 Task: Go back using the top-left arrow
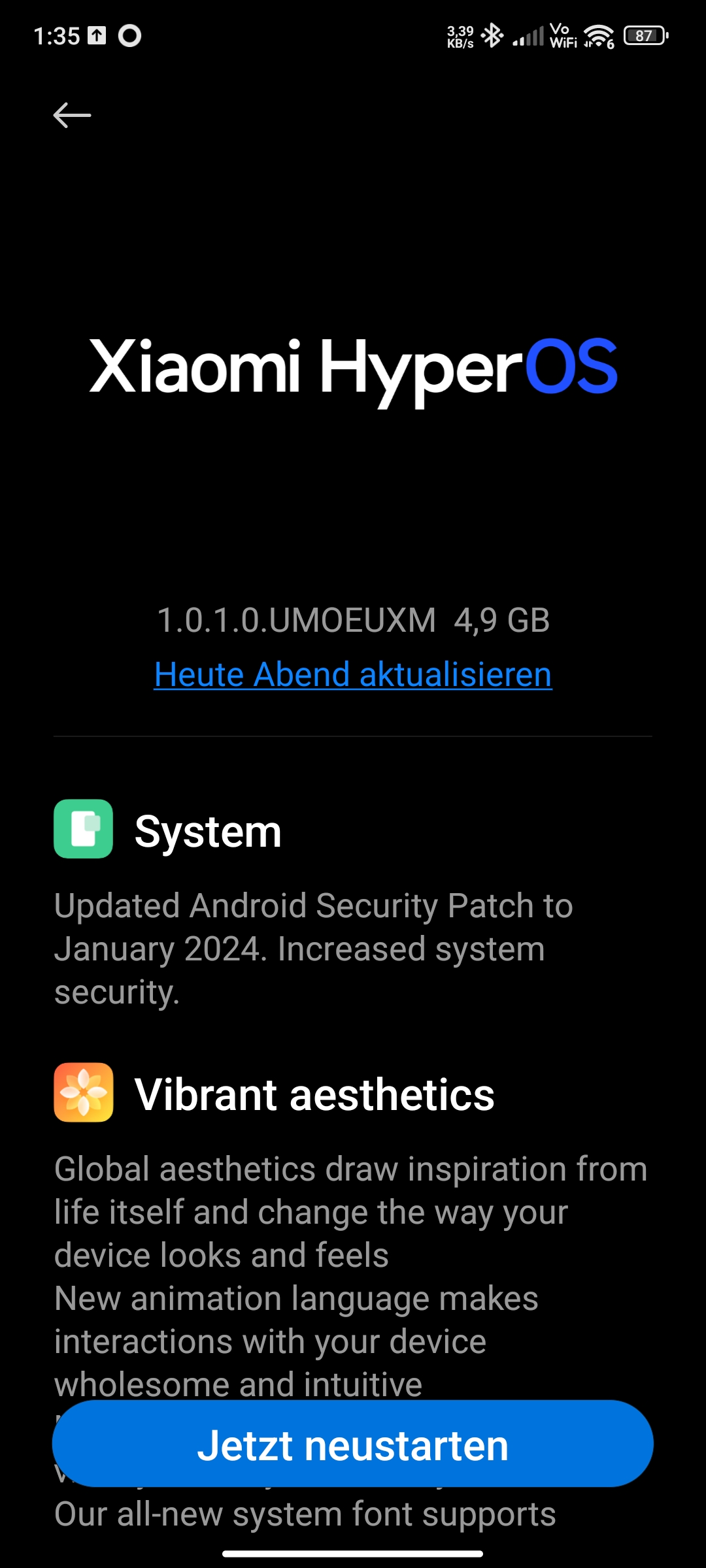click(x=72, y=116)
